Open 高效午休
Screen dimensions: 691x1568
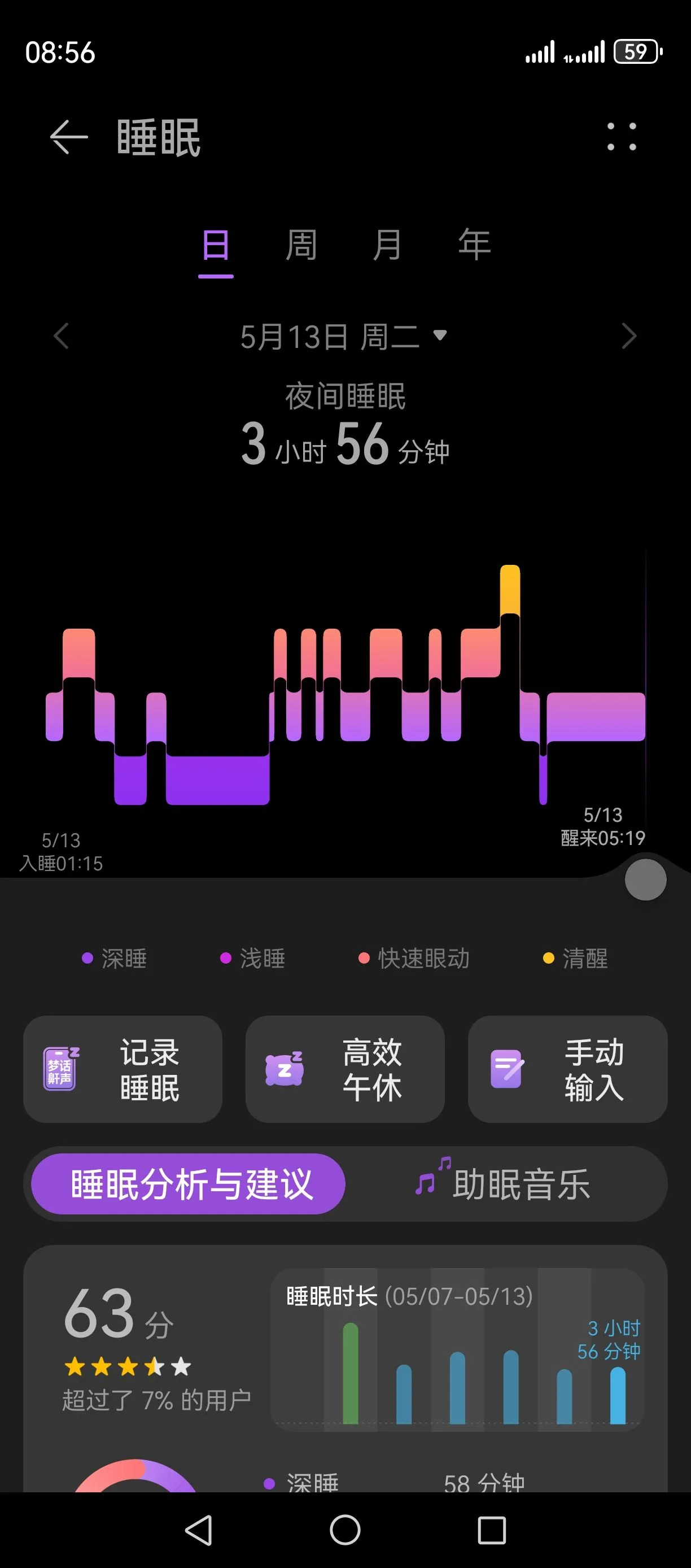[x=345, y=1069]
